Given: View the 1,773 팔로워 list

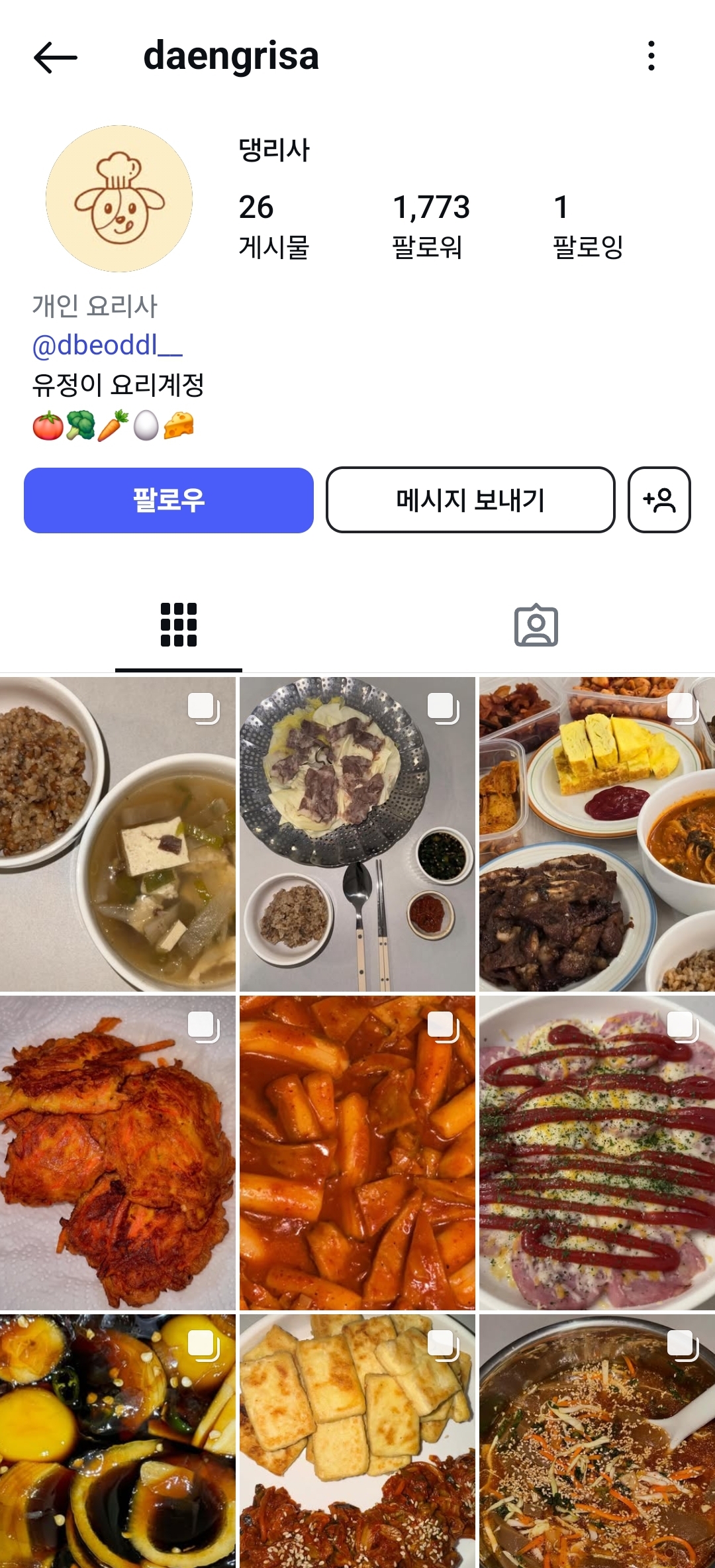Looking at the screenshot, I should point(430,226).
